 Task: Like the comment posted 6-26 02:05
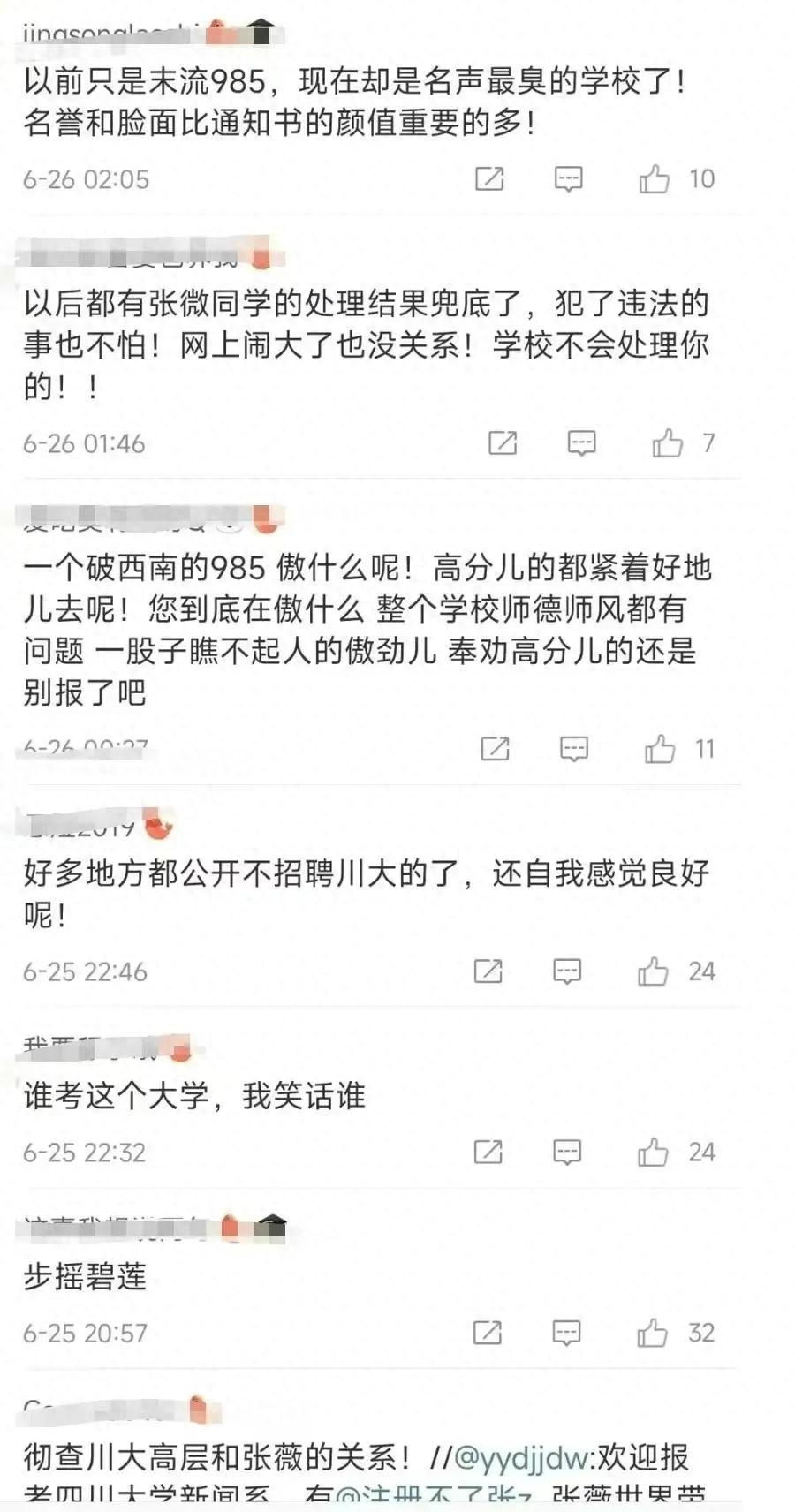pos(654,179)
